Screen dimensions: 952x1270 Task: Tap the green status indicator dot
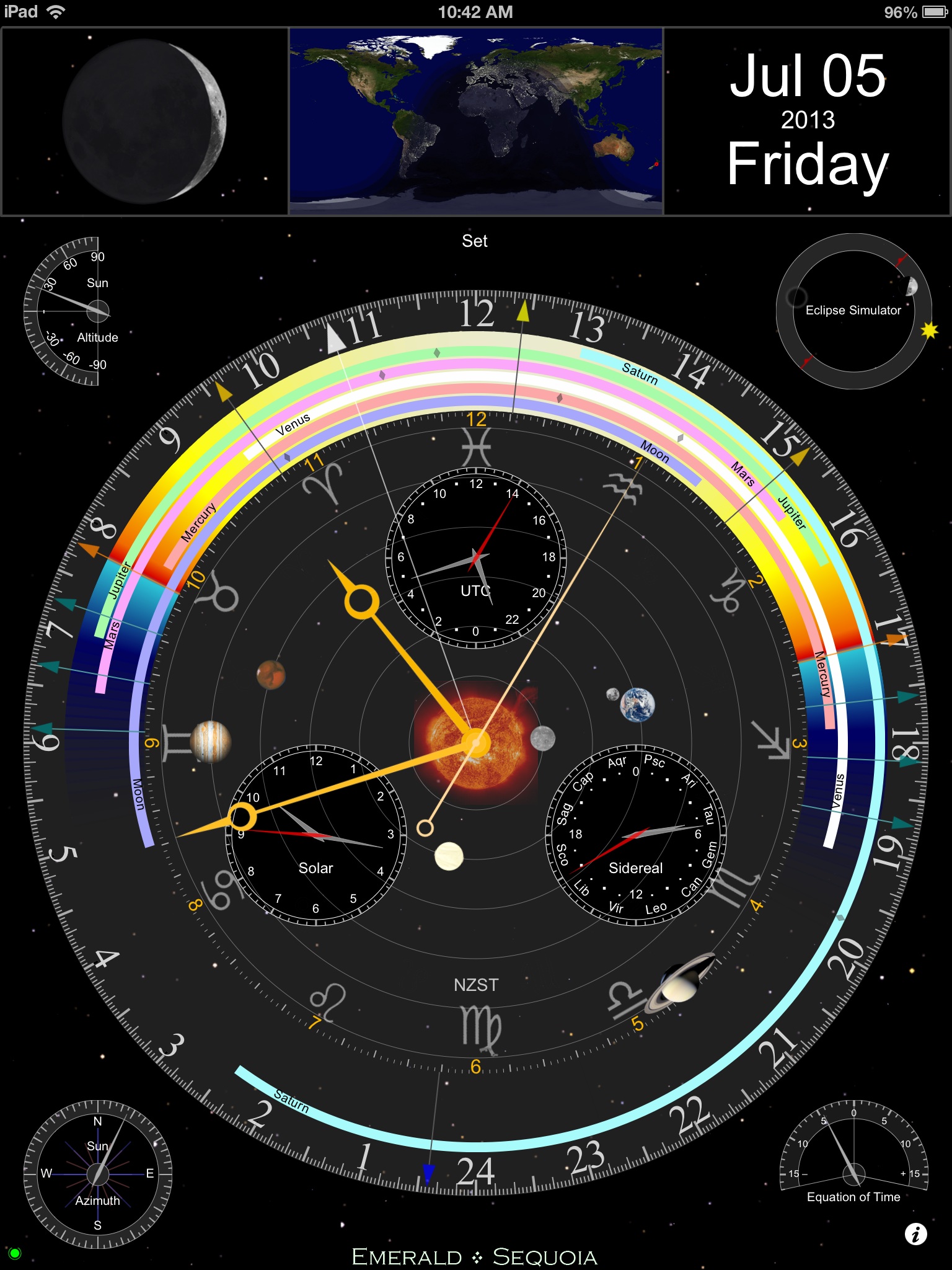pos(15,1253)
